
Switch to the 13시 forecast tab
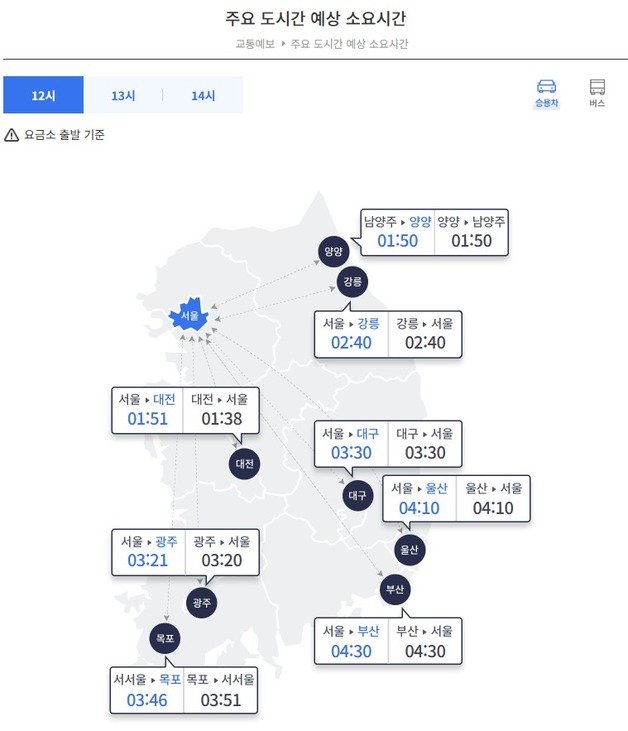click(x=123, y=96)
